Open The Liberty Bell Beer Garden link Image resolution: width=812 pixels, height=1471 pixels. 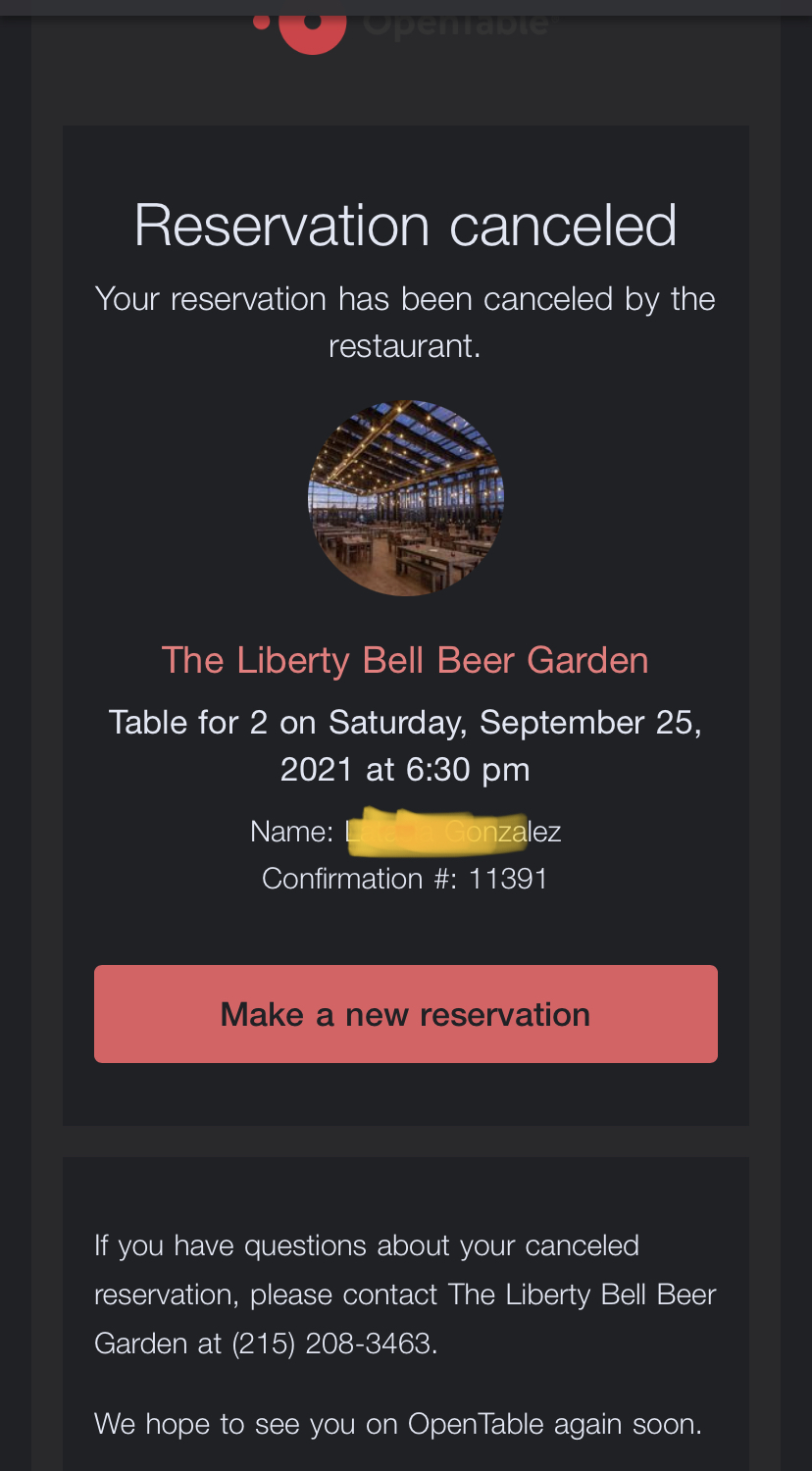[x=405, y=660]
